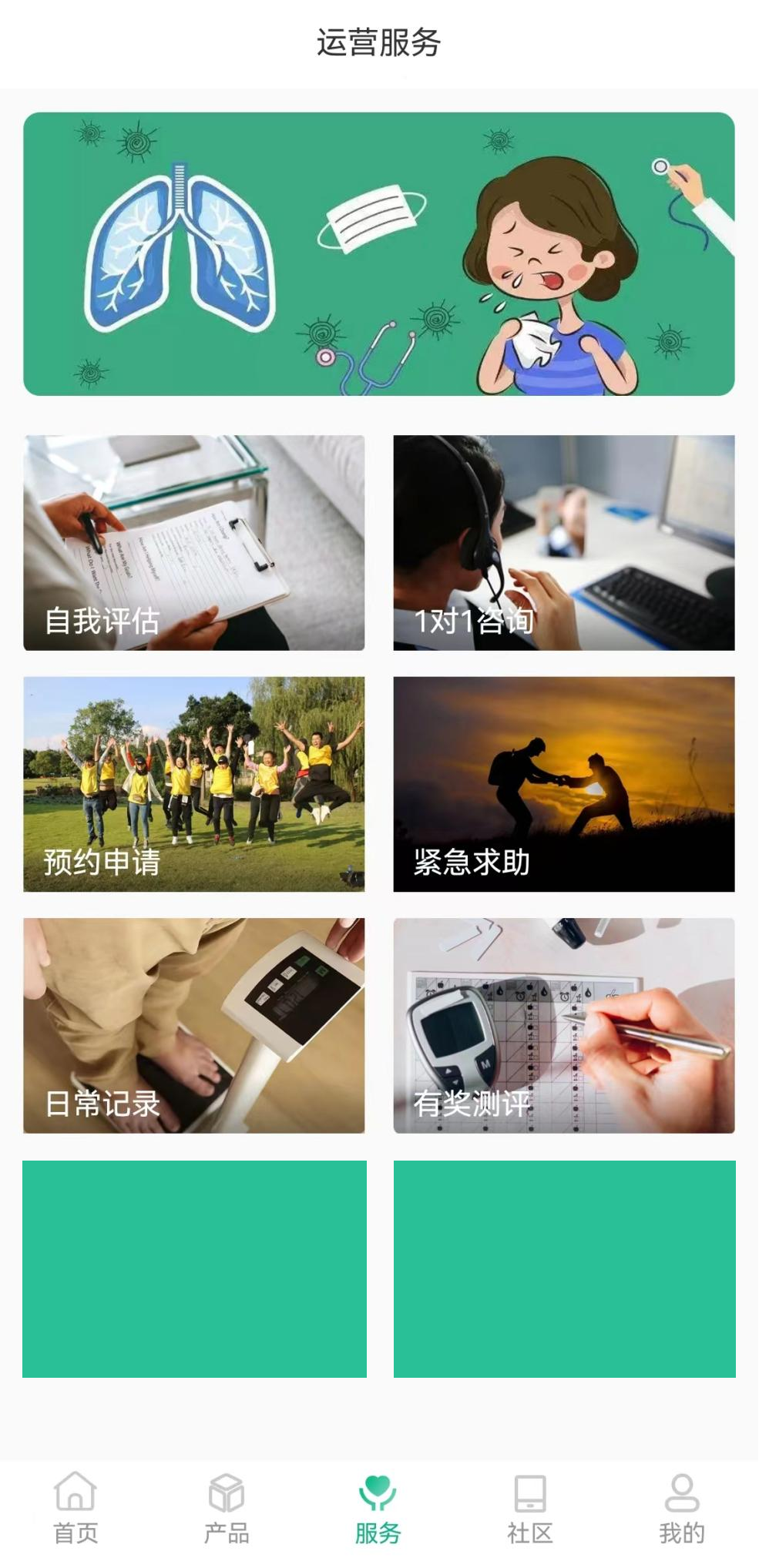Open the 1对1咨询 service tile
The image size is (759, 1568).
[x=563, y=542]
